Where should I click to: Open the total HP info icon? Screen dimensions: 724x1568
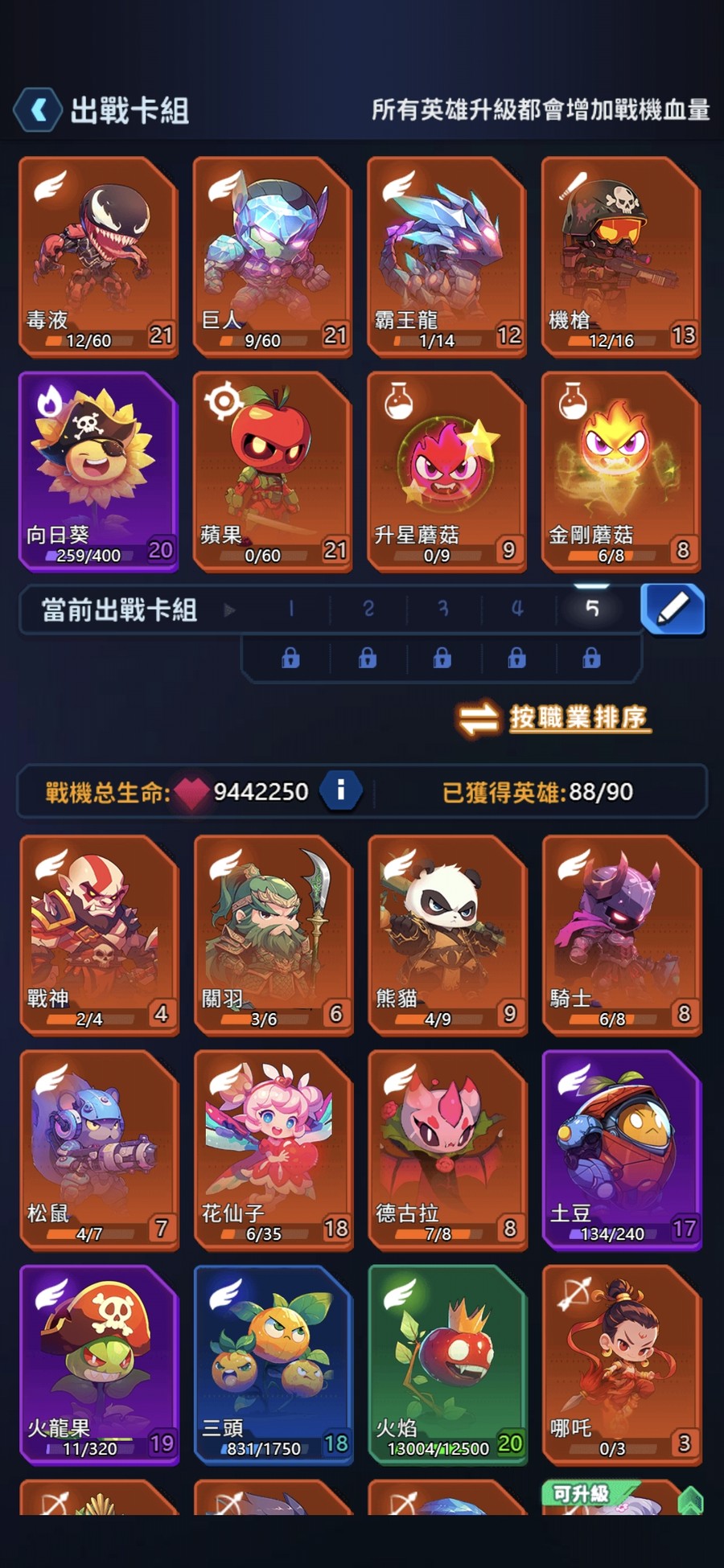[x=340, y=790]
